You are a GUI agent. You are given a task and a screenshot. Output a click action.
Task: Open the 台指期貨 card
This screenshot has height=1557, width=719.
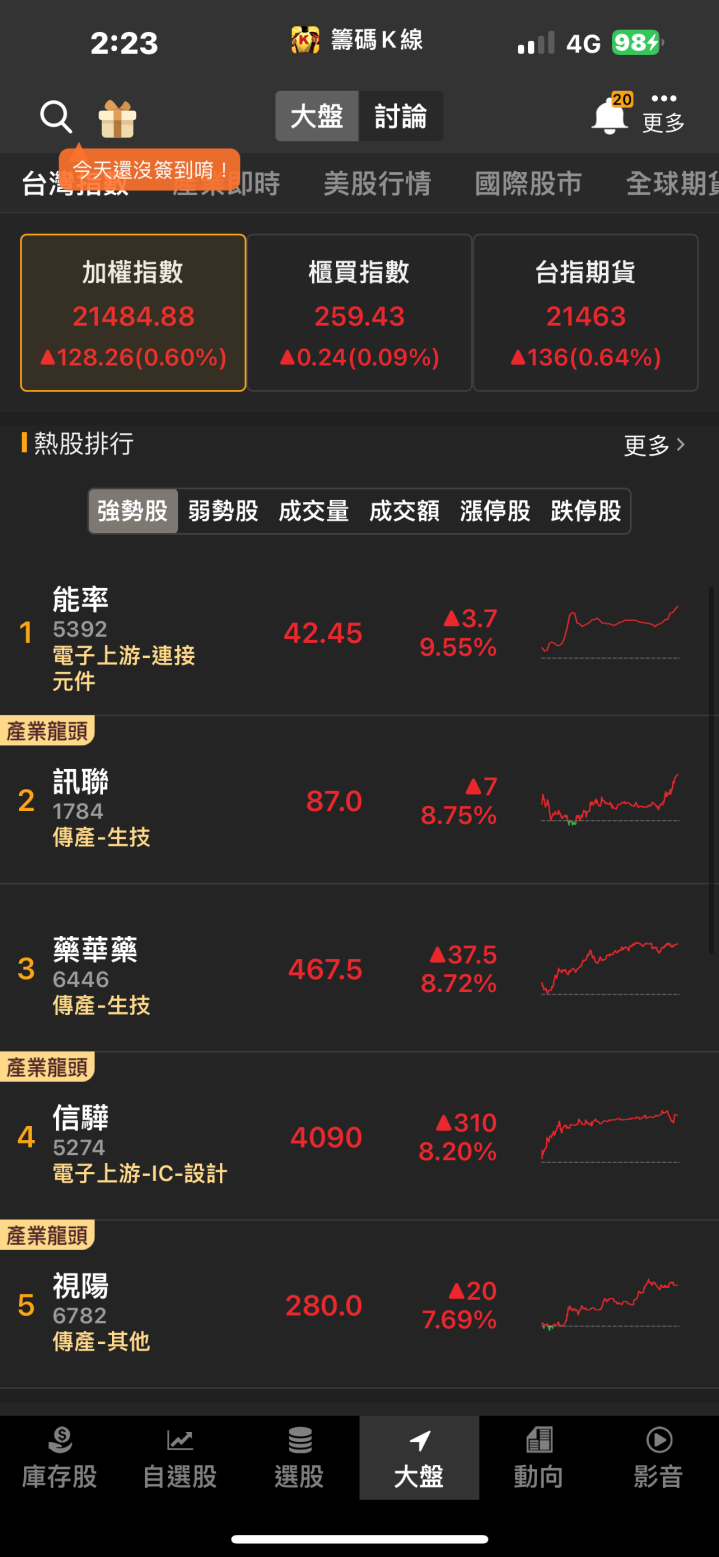click(x=585, y=312)
